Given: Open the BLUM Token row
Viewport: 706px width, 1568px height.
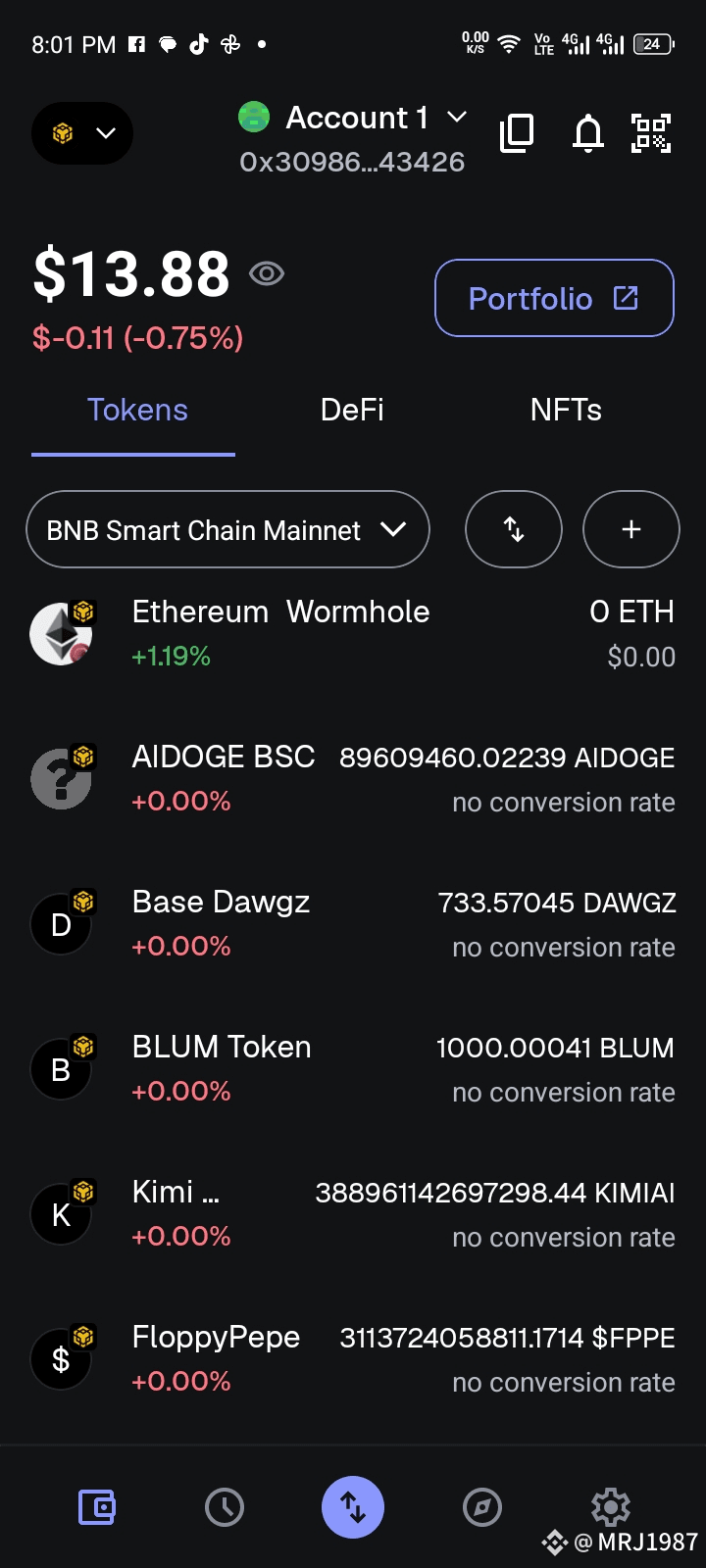Looking at the screenshot, I should click(353, 1068).
